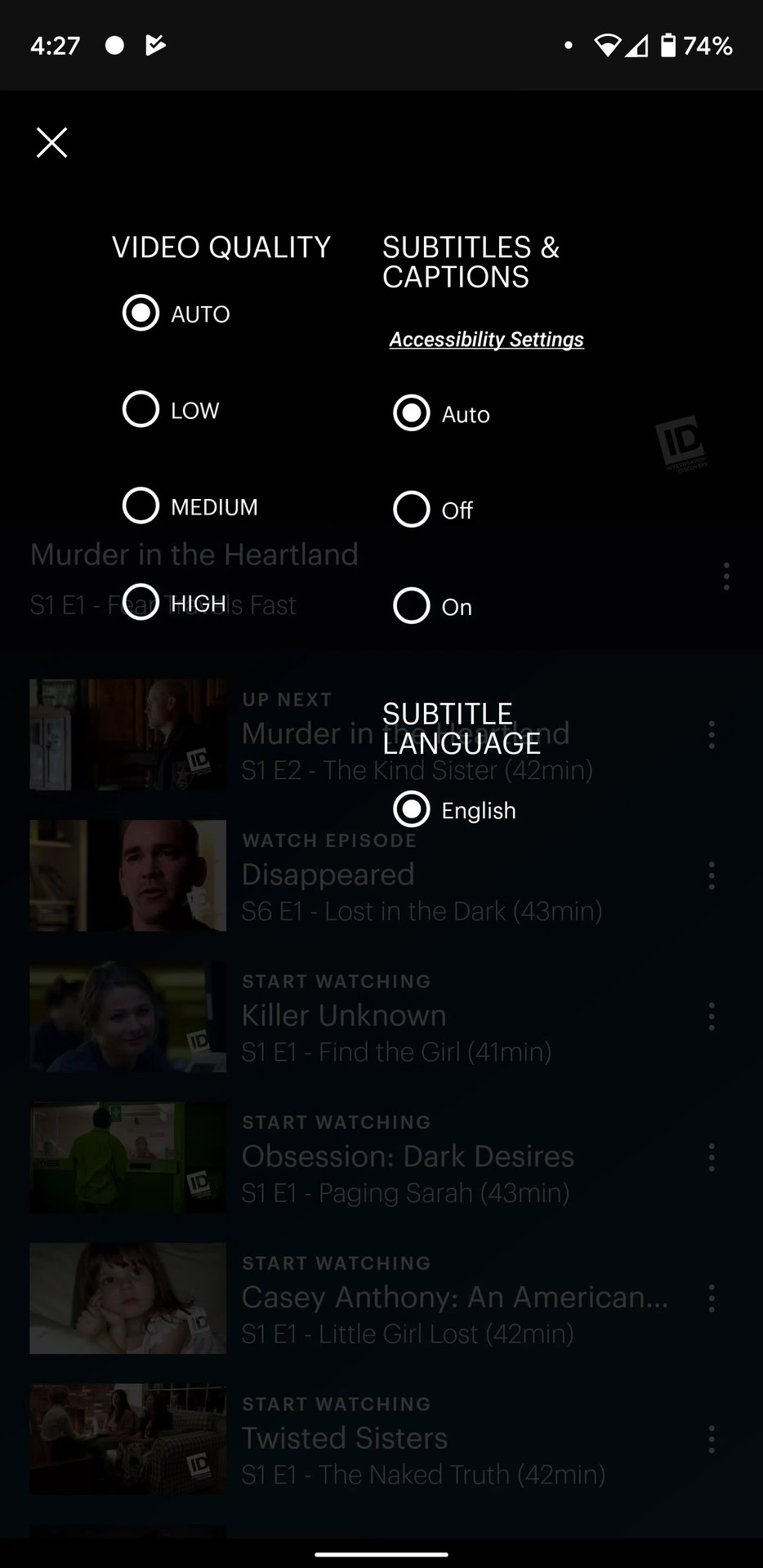
Task: Select LOW video quality
Action: [x=141, y=409]
